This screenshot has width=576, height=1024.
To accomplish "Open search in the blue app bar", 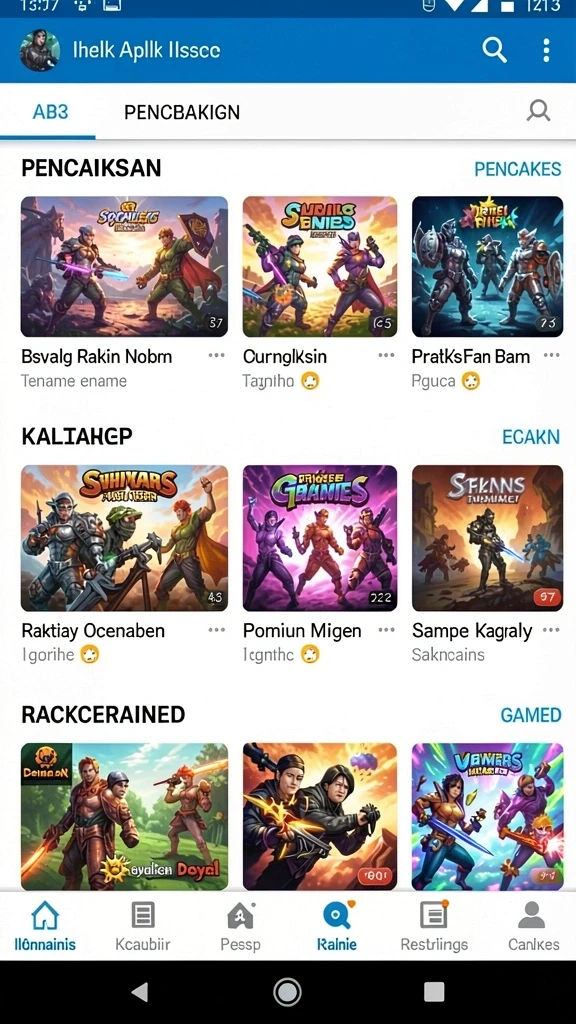I will tap(494, 50).
